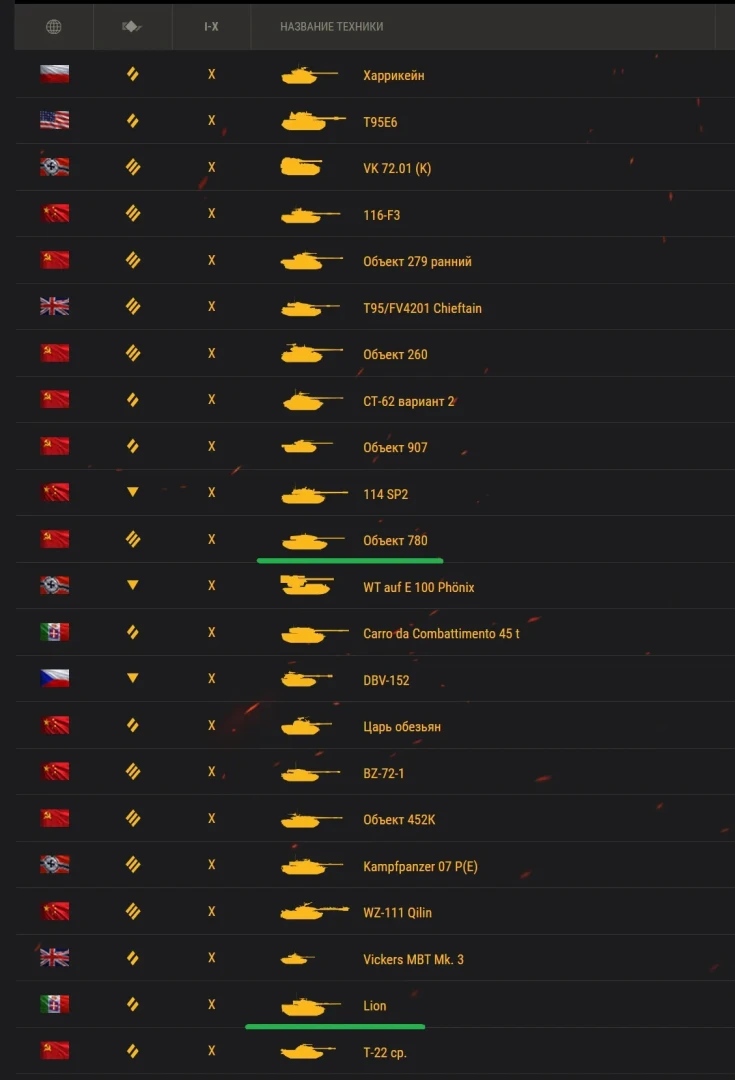Open the Lion vehicle row
The image size is (735, 1080).
coord(374,1005)
